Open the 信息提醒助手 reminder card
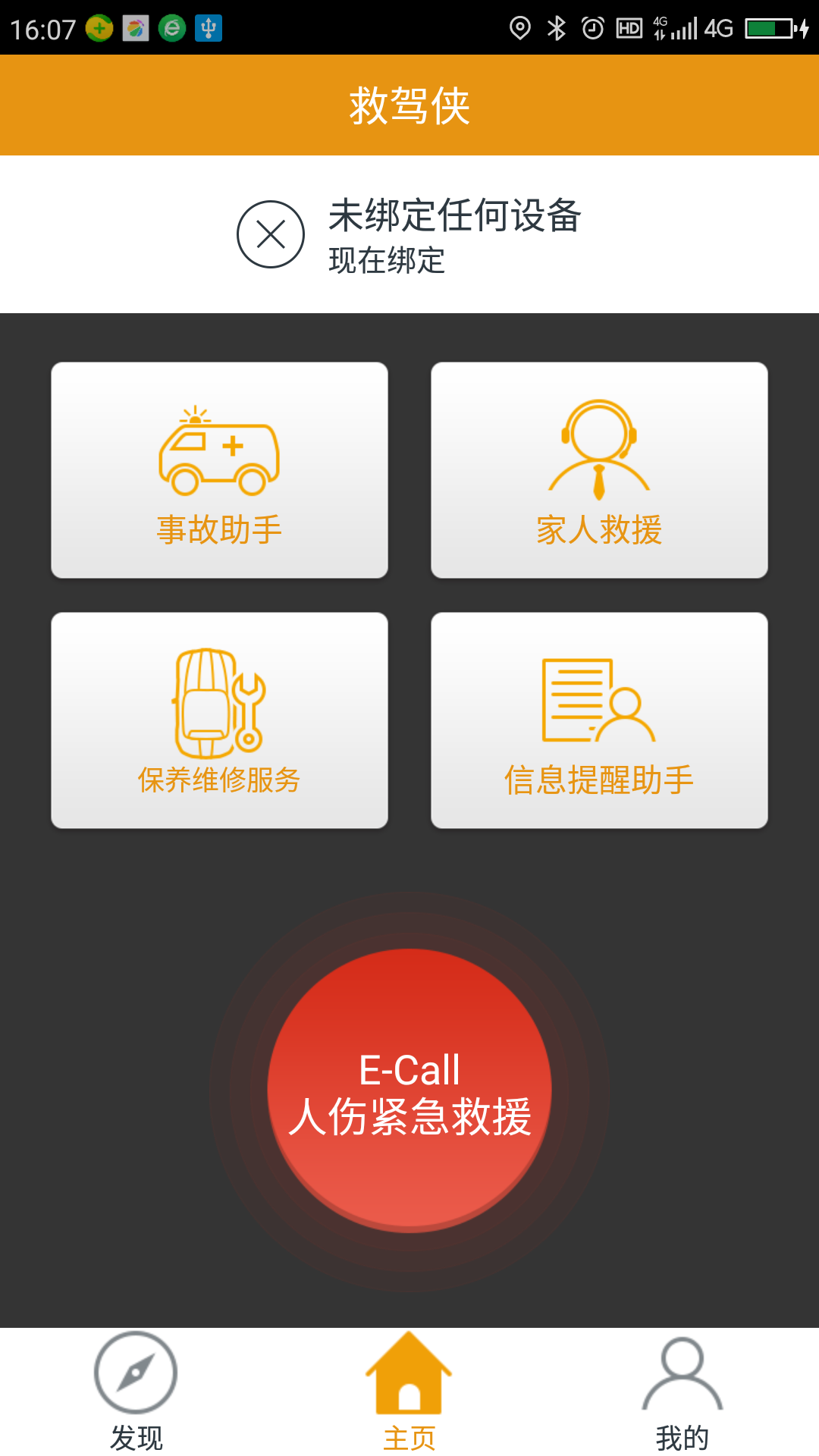Viewport: 819px width, 1456px height. click(599, 720)
